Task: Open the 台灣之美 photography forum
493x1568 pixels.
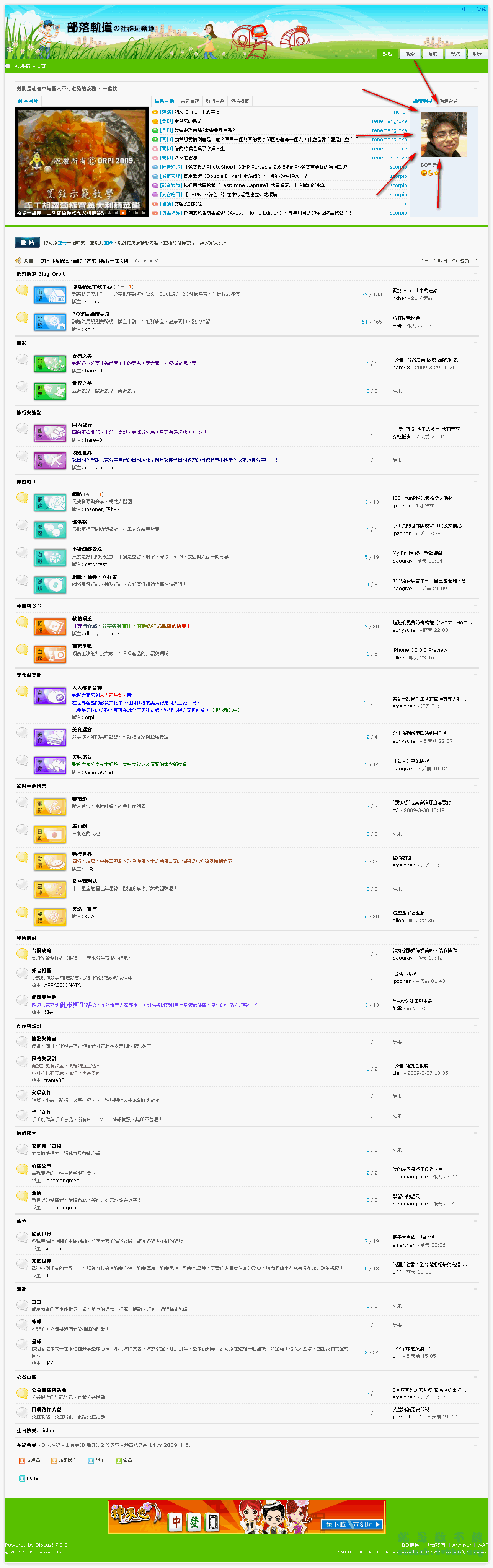Action: 82,356
